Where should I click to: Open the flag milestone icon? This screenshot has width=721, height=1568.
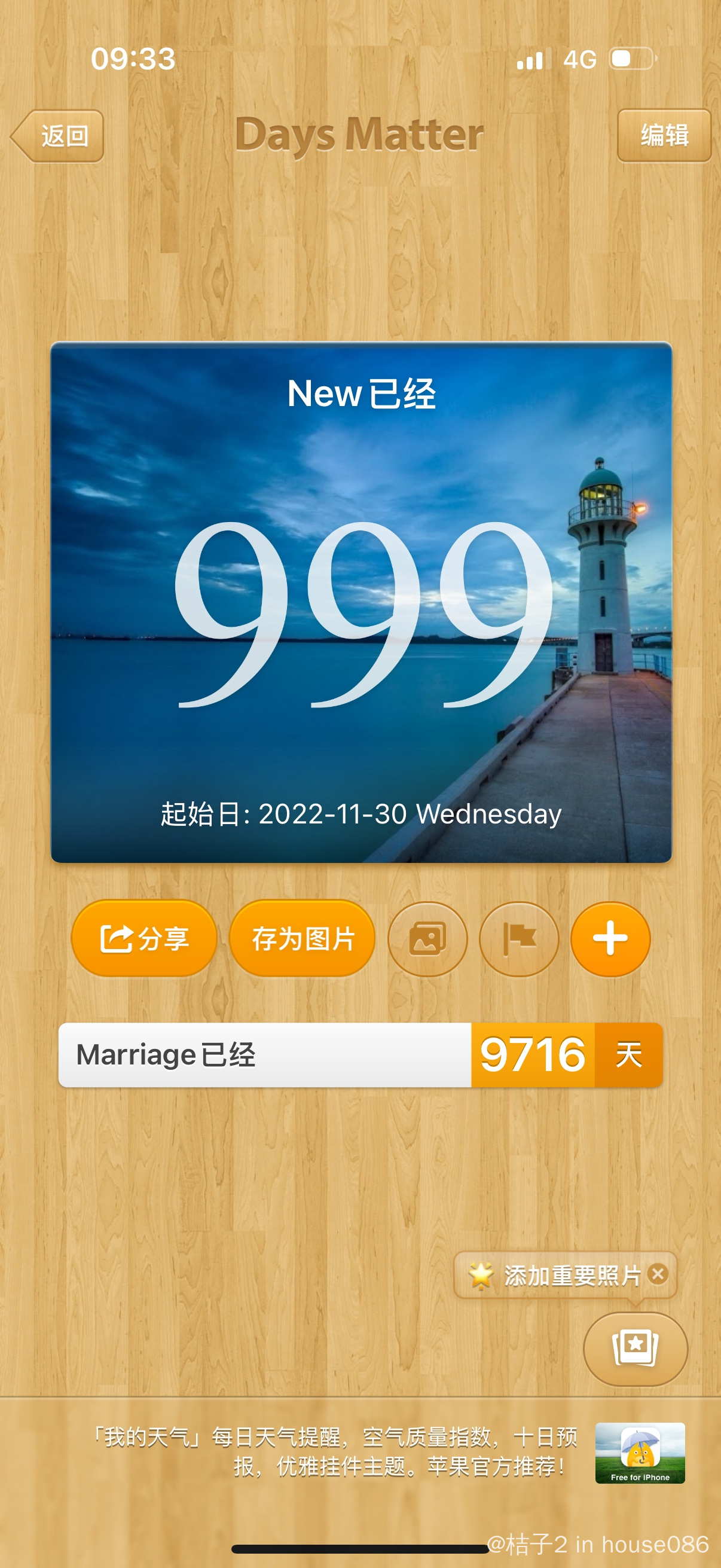(x=519, y=939)
